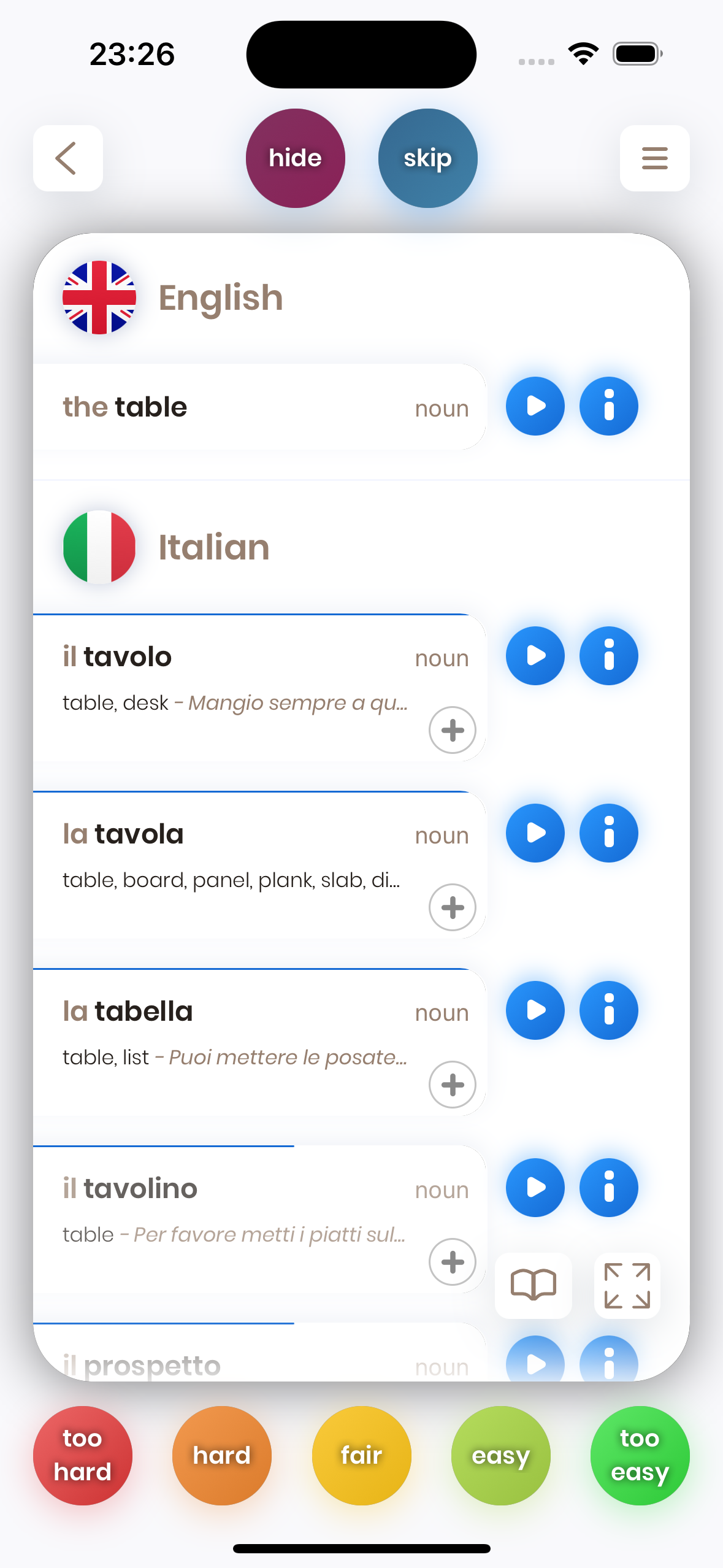Mark the word as easy
The width and height of the screenshot is (723, 1568).
pos(500,1455)
